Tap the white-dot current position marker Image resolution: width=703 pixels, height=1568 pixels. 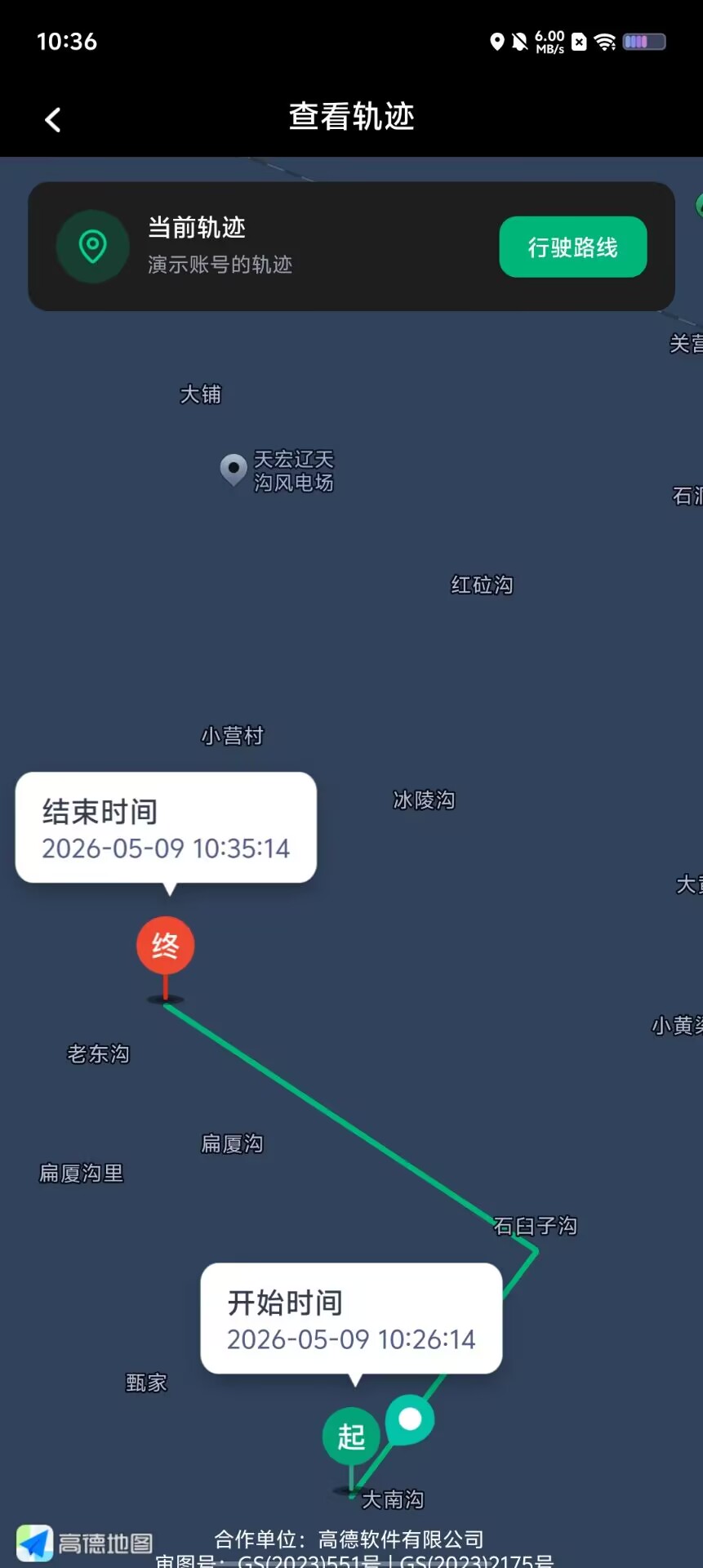coord(410,1419)
